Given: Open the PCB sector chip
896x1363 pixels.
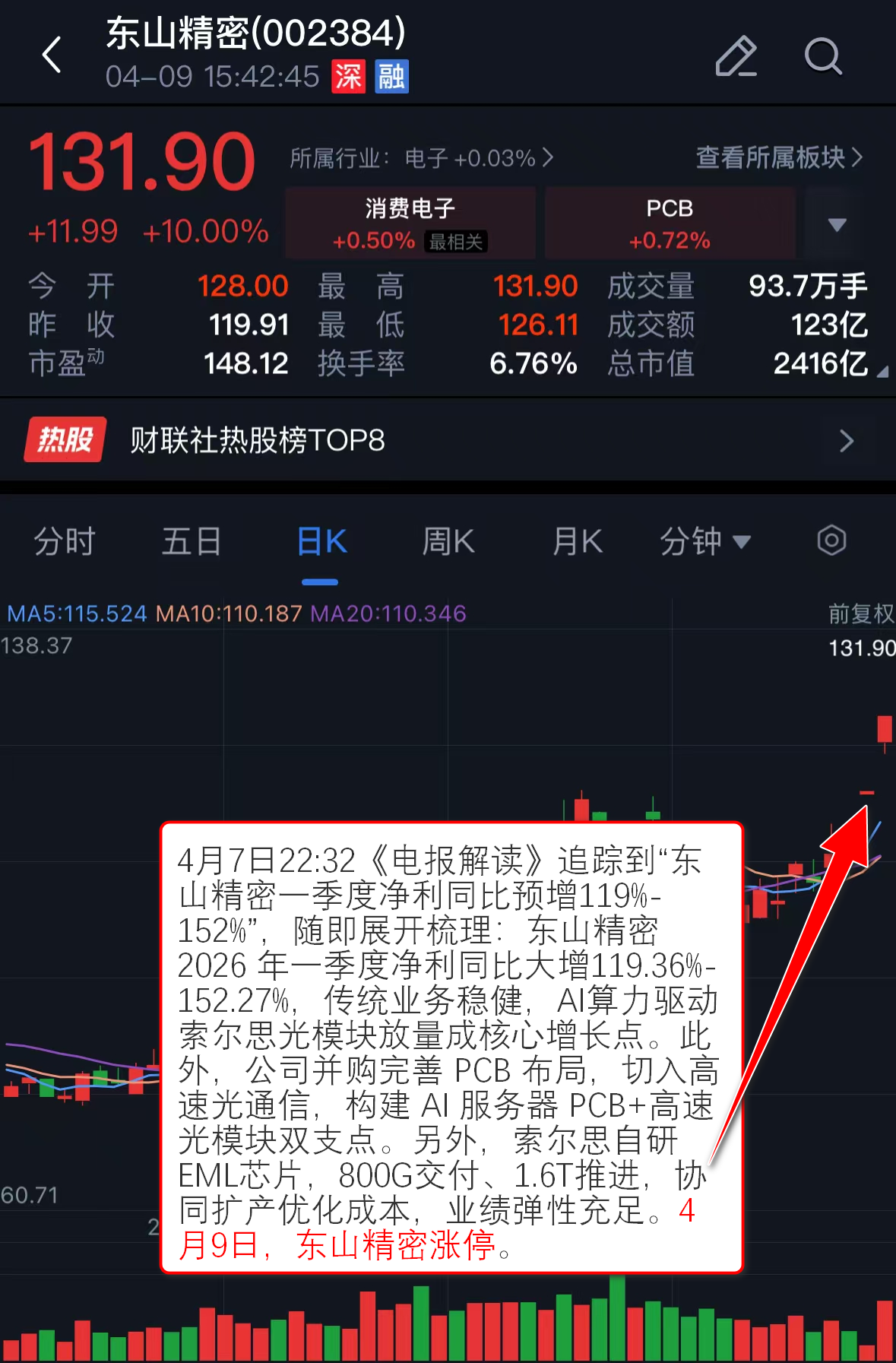Looking at the screenshot, I should [670, 223].
